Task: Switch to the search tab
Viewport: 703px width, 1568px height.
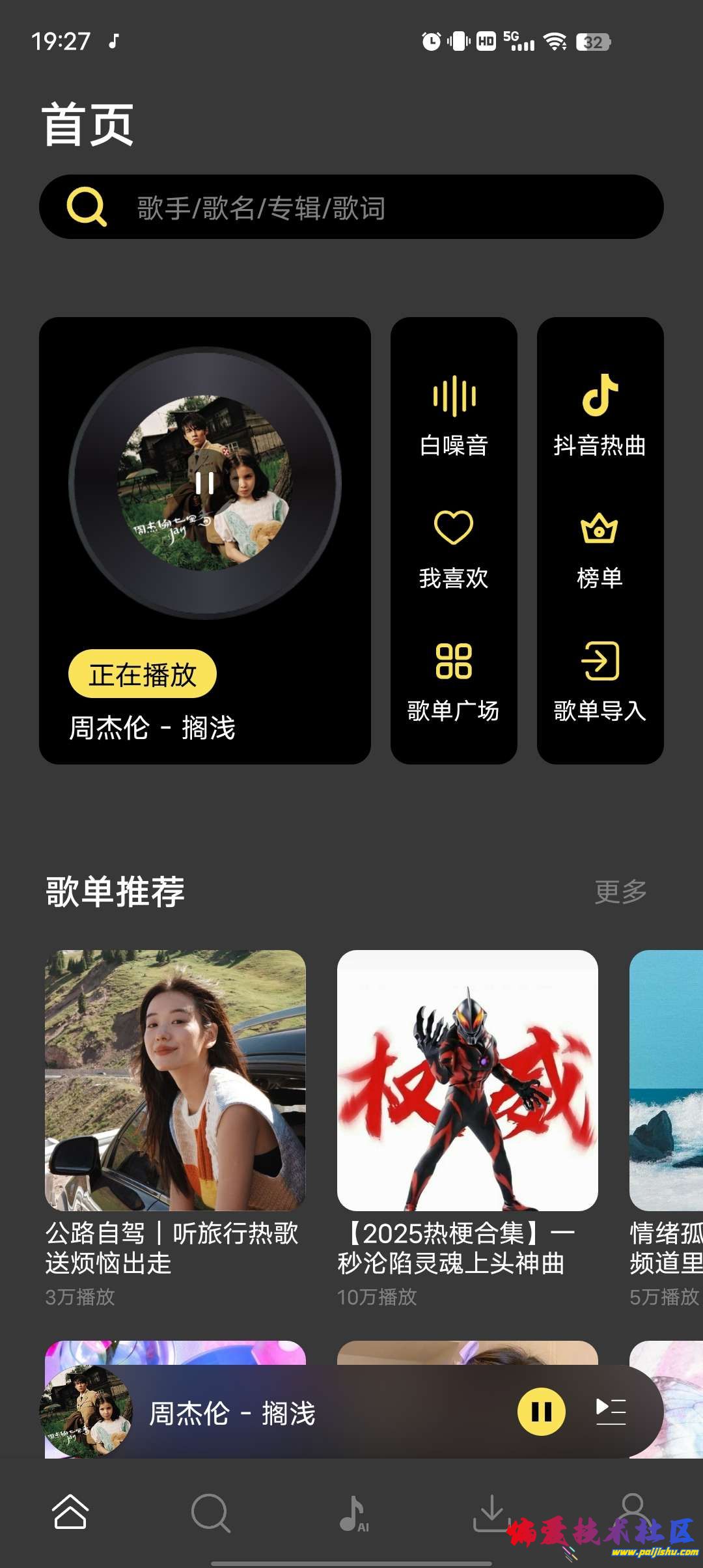Action: click(210, 1513)
